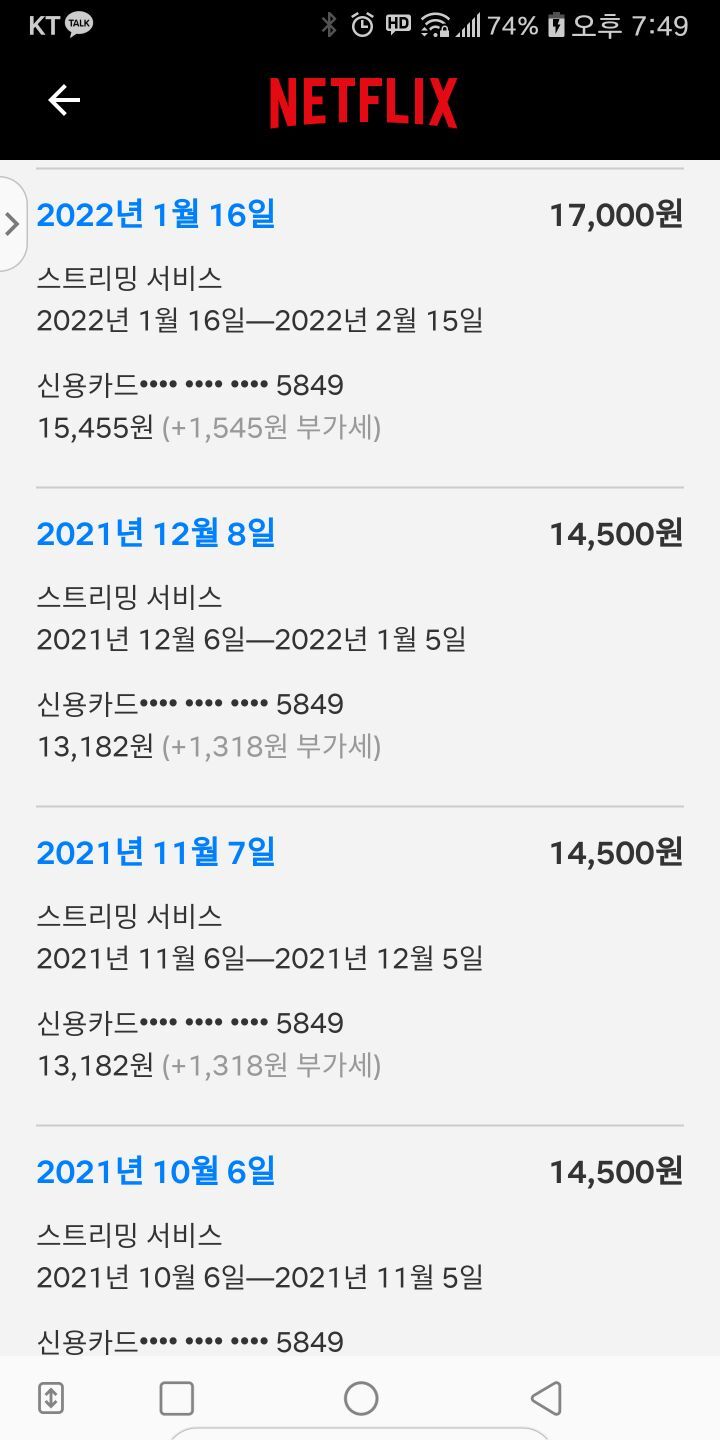The height and width of the screenshot is (1440, 720).
Task: Open the 2021년 12월 8일 invoice link
Action: point(156,534)
